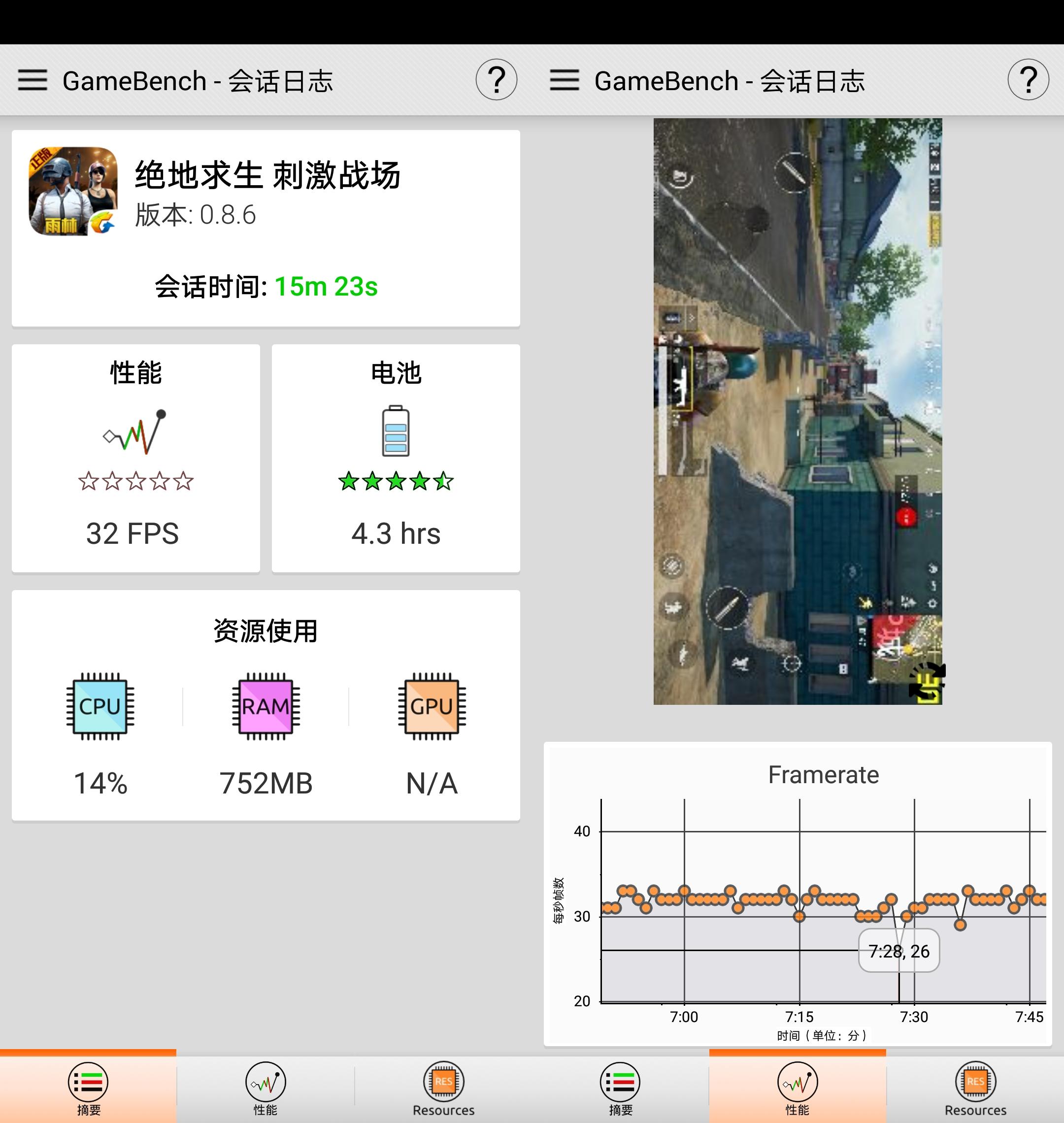
Task: Open the 性能 card showing 32 FPS
Action: [x=135, y=458]
